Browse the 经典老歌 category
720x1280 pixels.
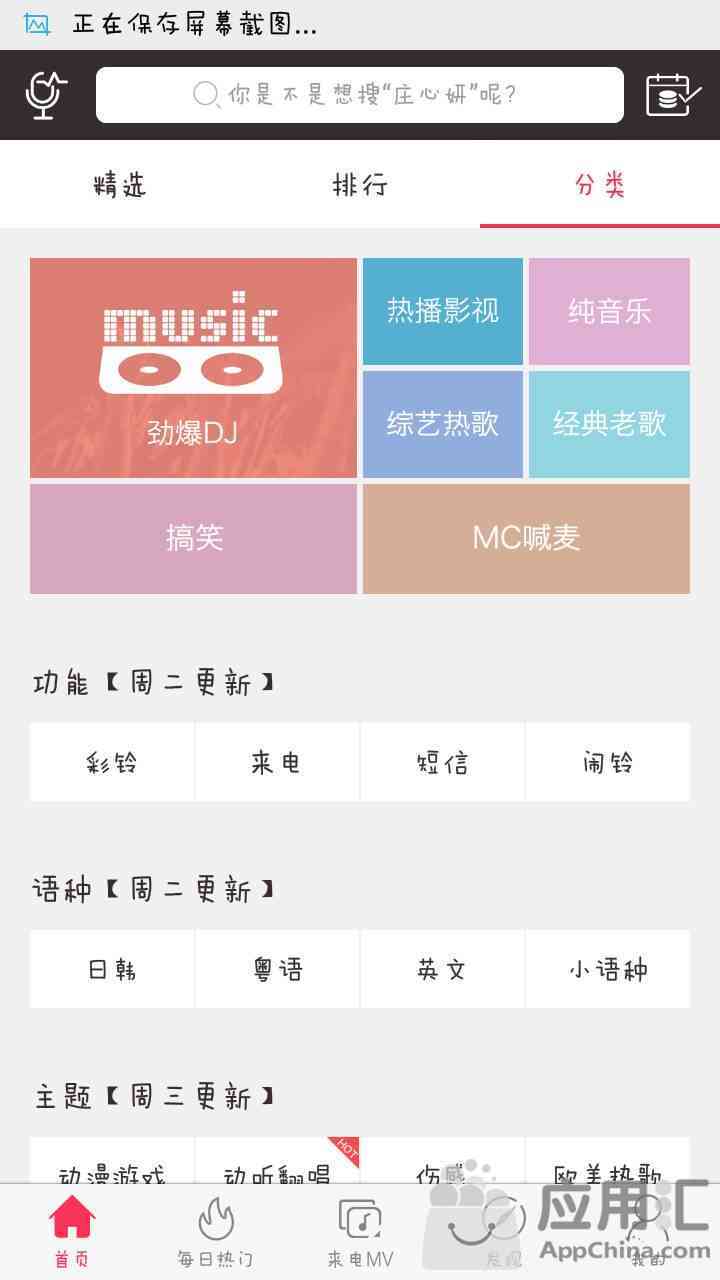point(609,424)
